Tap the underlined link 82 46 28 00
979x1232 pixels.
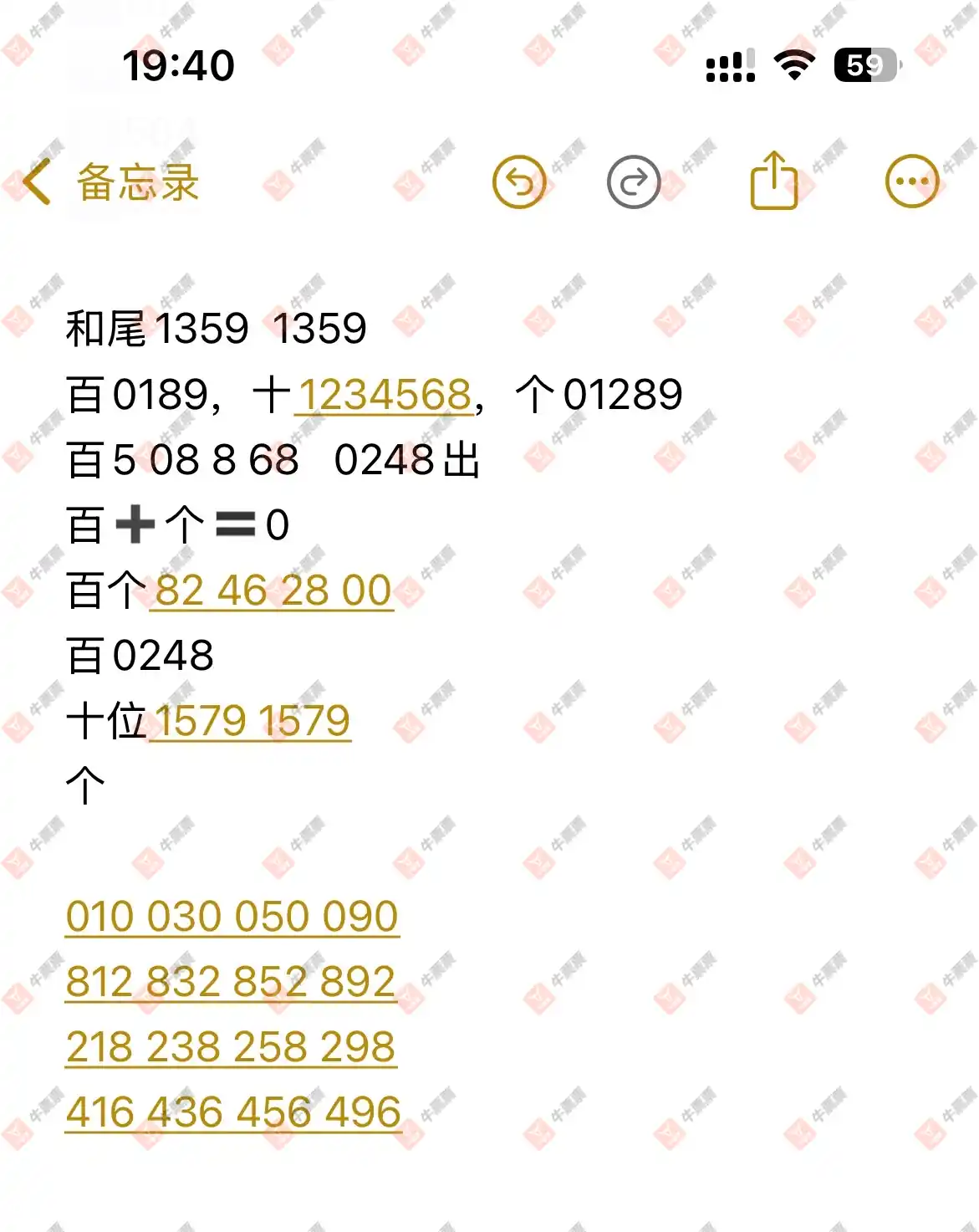271,590
